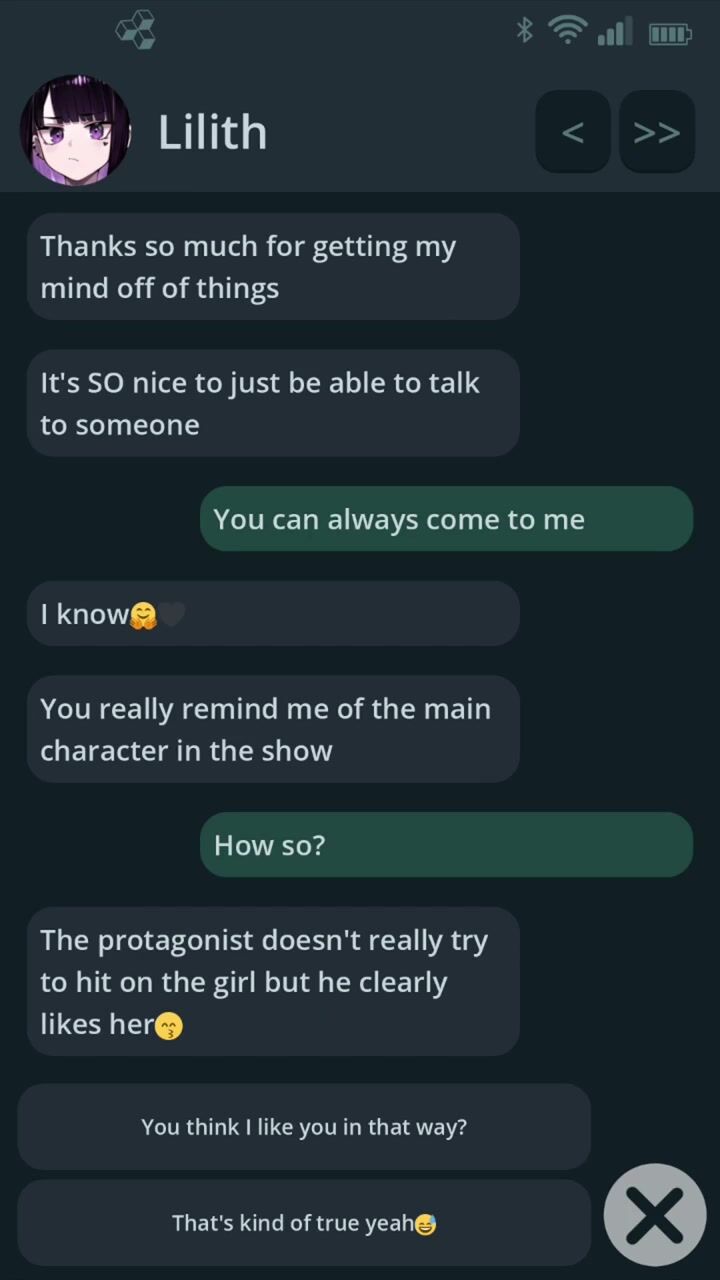
Task: Close the reply options with the X
Action: pos(655,1215)
